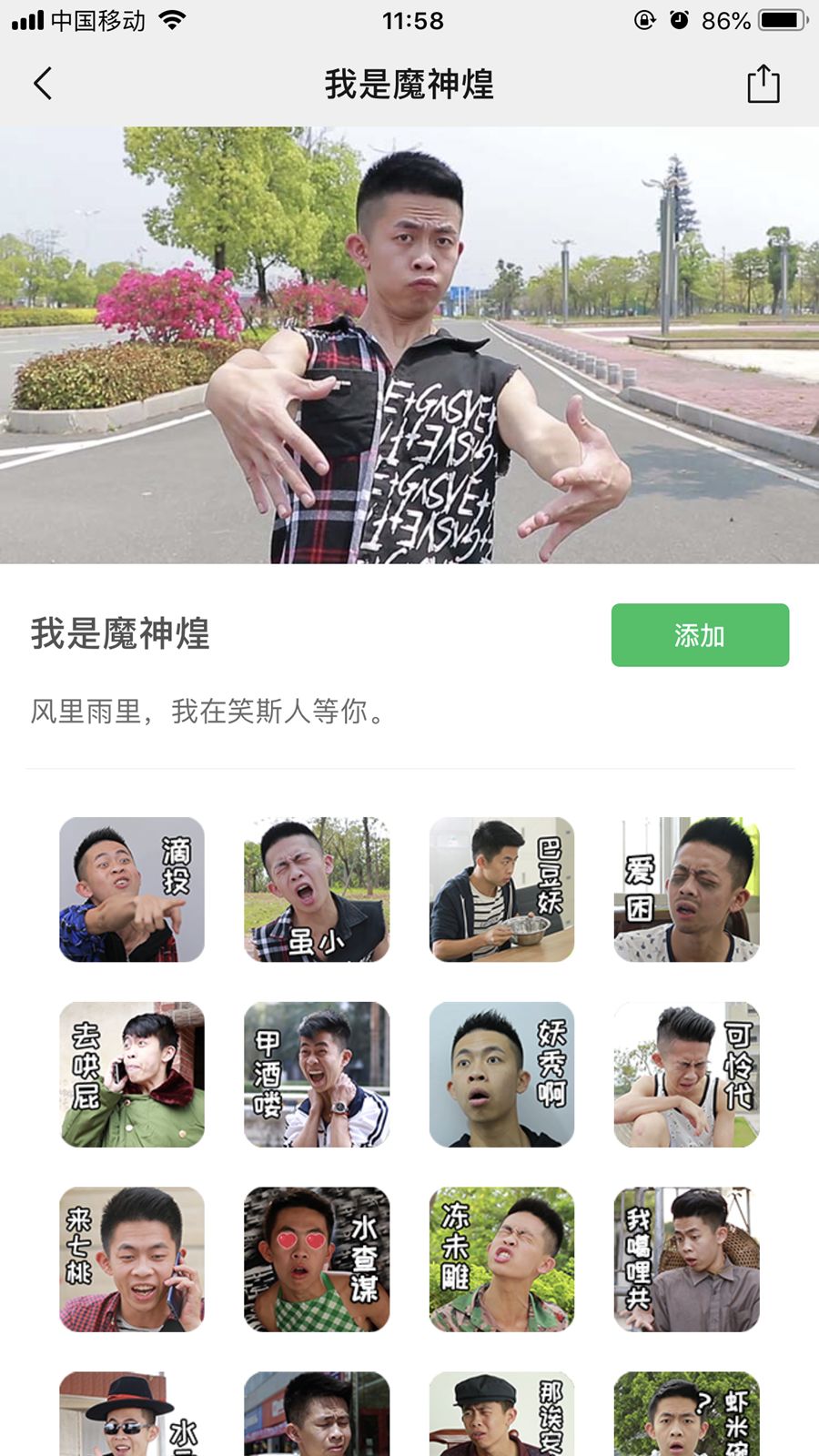The image size is (819, 1456).
Task: Select the 滴投 sticker
Action: coord(131,889)
